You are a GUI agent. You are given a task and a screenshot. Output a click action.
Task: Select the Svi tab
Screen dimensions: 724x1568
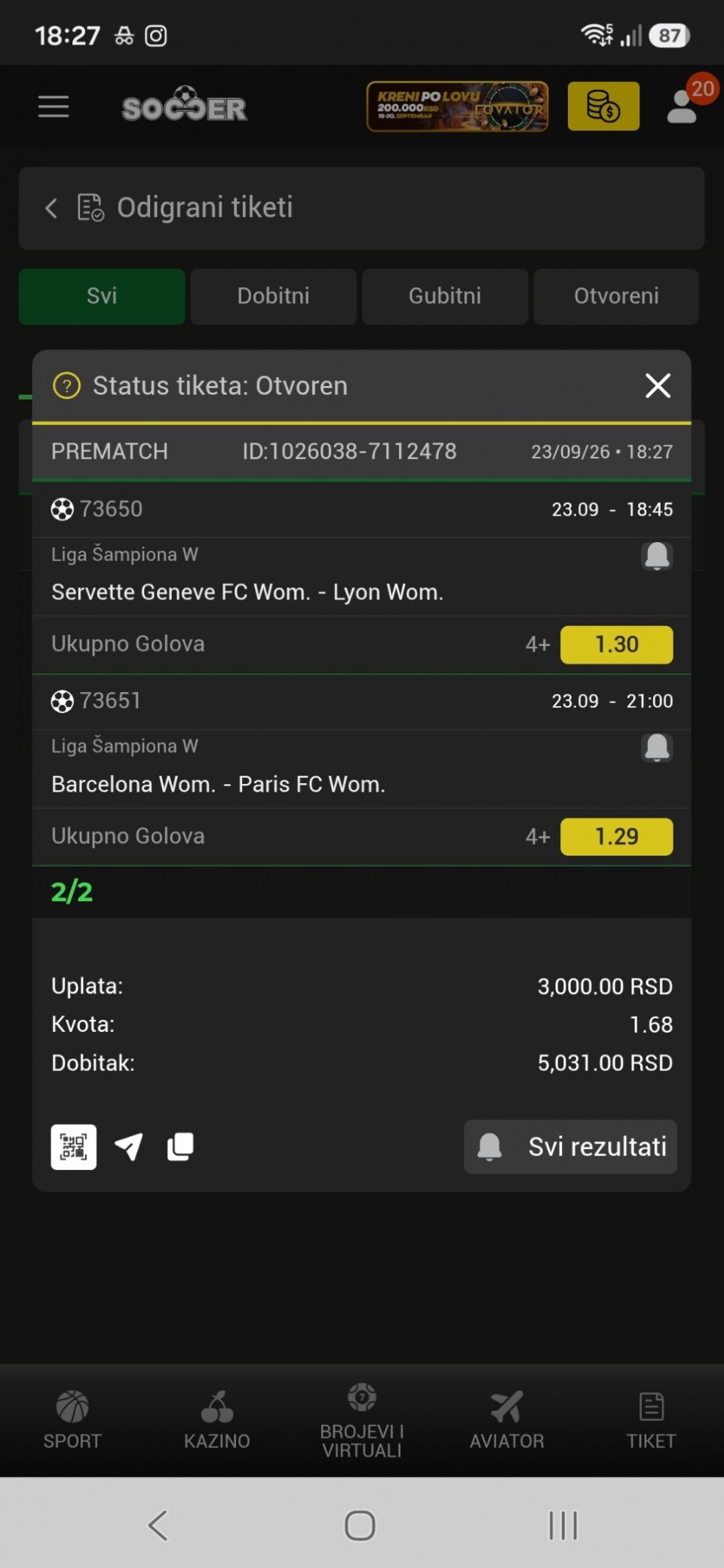[x=102, y=296]
